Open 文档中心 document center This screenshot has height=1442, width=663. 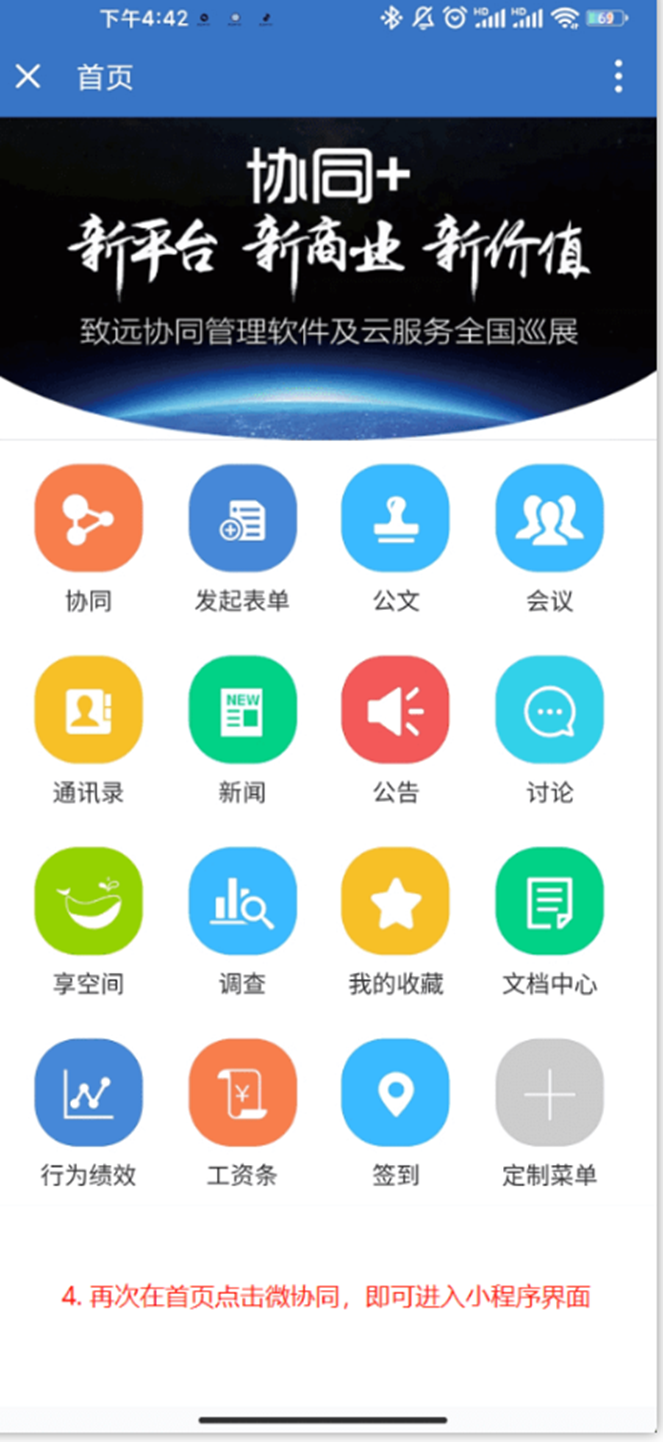pos(549,901)
